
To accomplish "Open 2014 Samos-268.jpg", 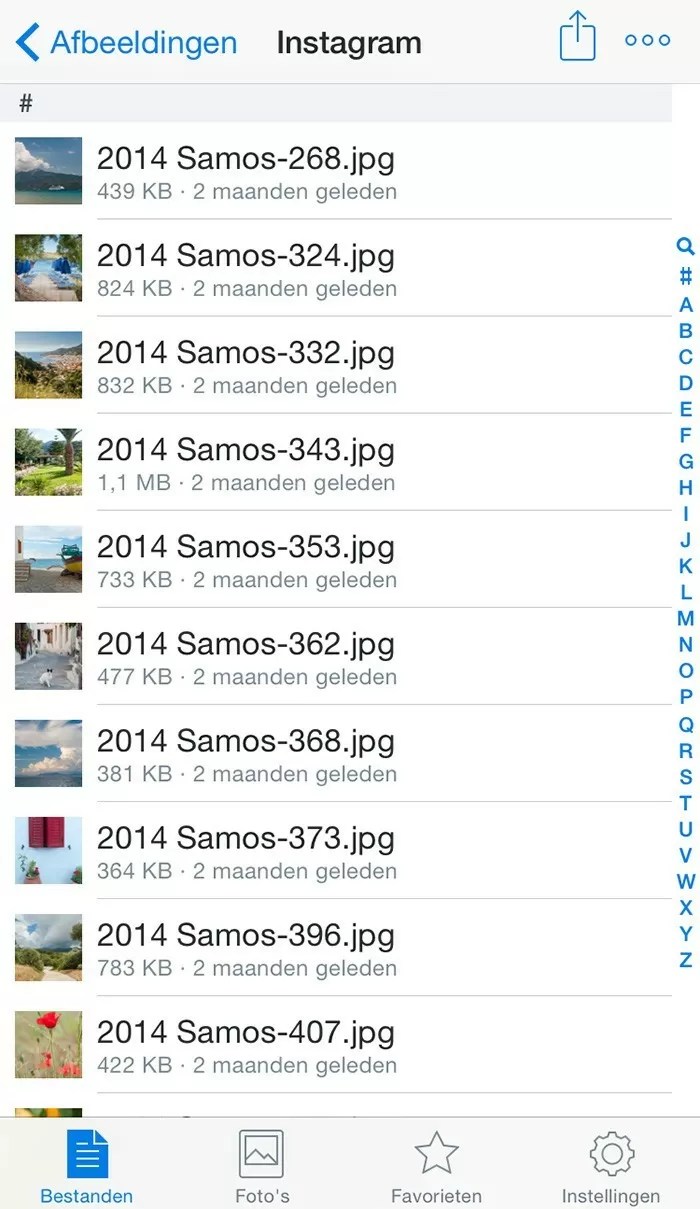I will (x=245, y=171).
